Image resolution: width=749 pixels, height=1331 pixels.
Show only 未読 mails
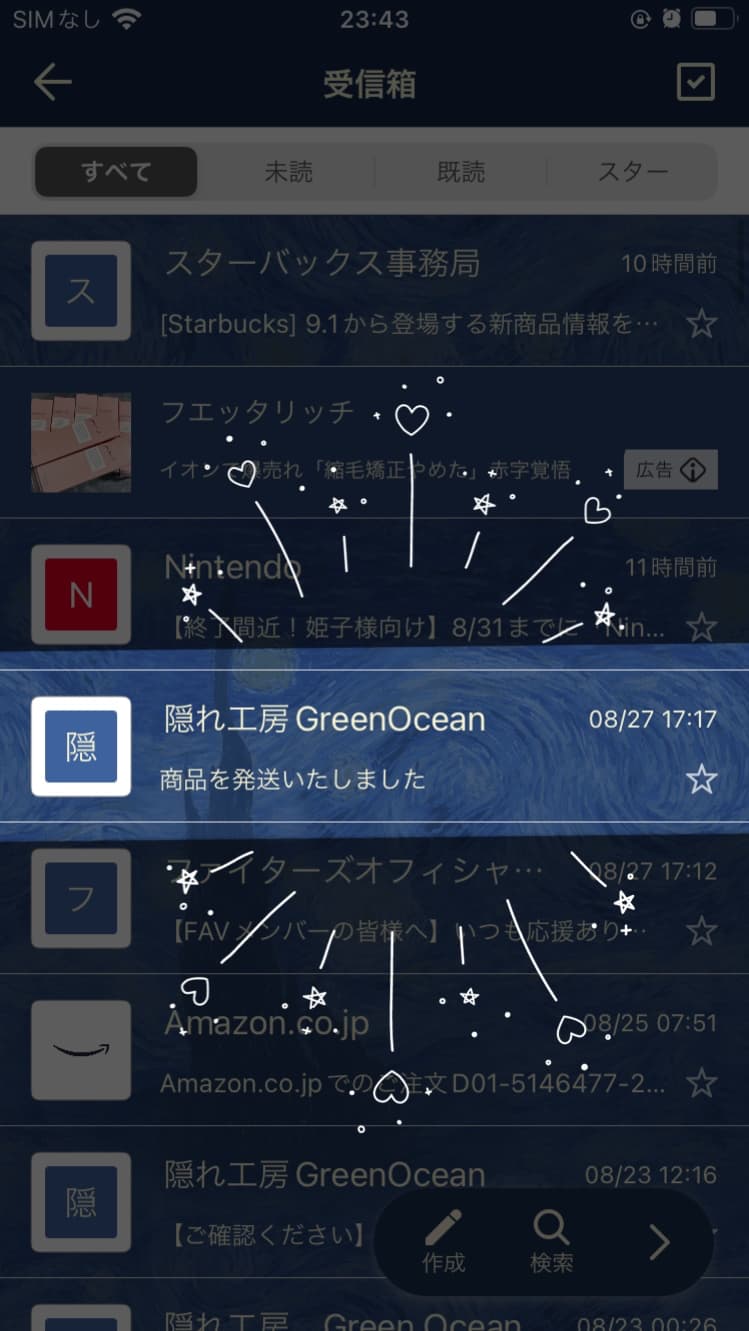(288, 172)
